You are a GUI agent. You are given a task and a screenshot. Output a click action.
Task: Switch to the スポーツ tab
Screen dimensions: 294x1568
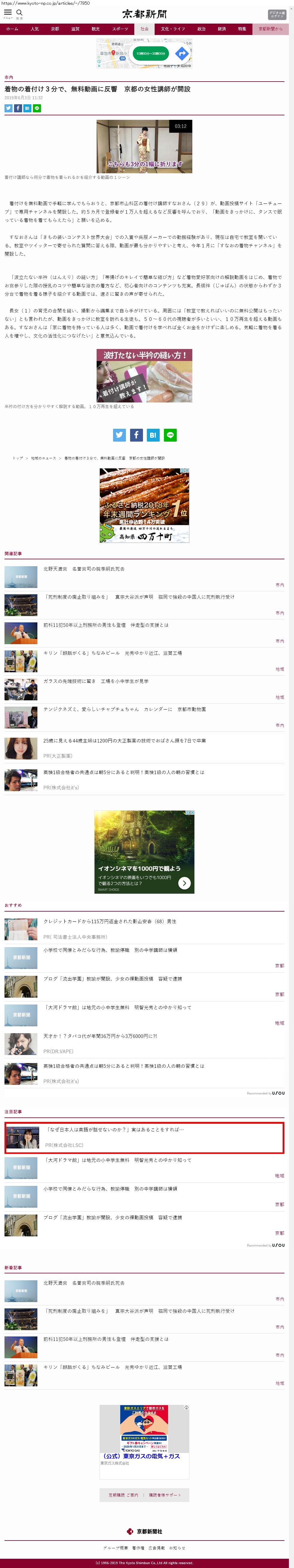121,29
